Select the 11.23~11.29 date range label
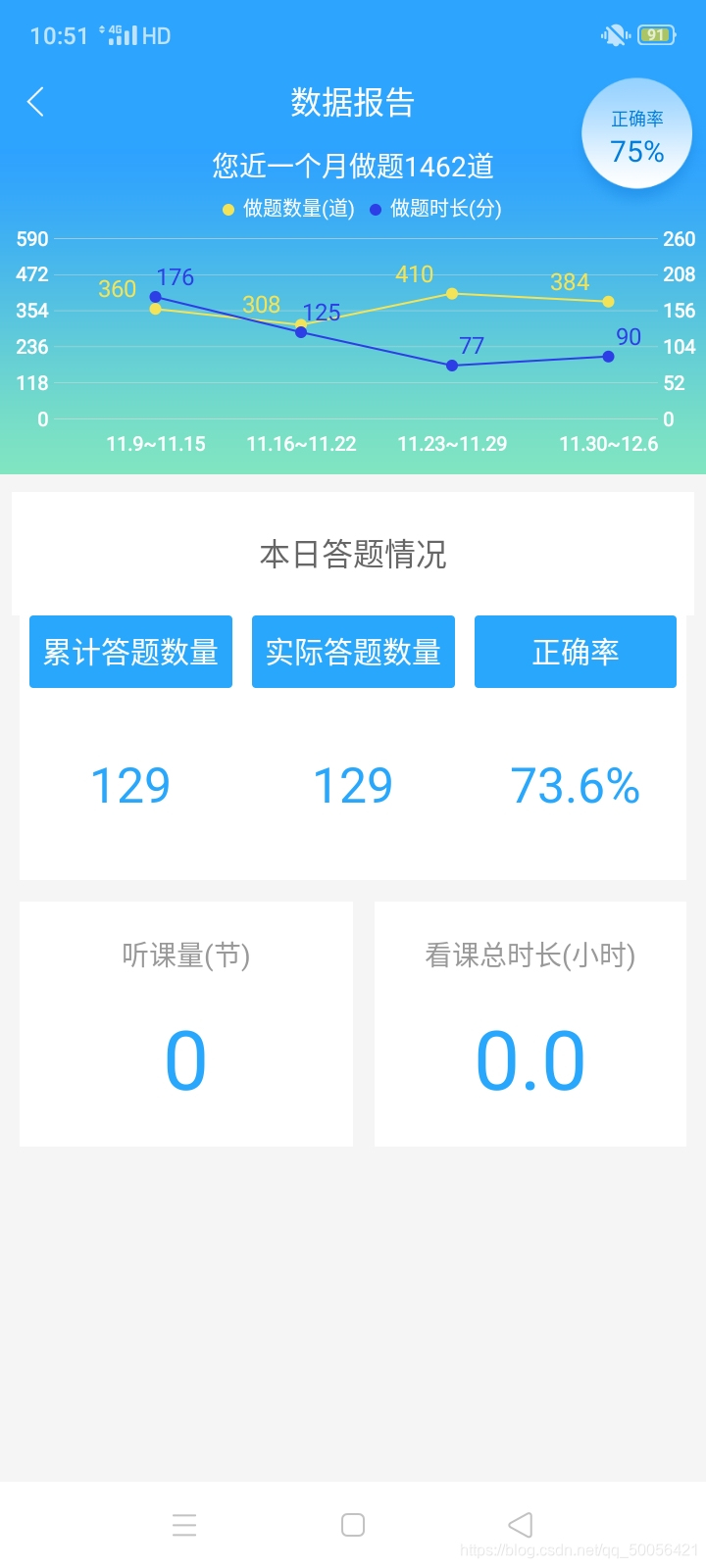The height and width of the screenshot is (1568, 706). [x=452, y=444]
